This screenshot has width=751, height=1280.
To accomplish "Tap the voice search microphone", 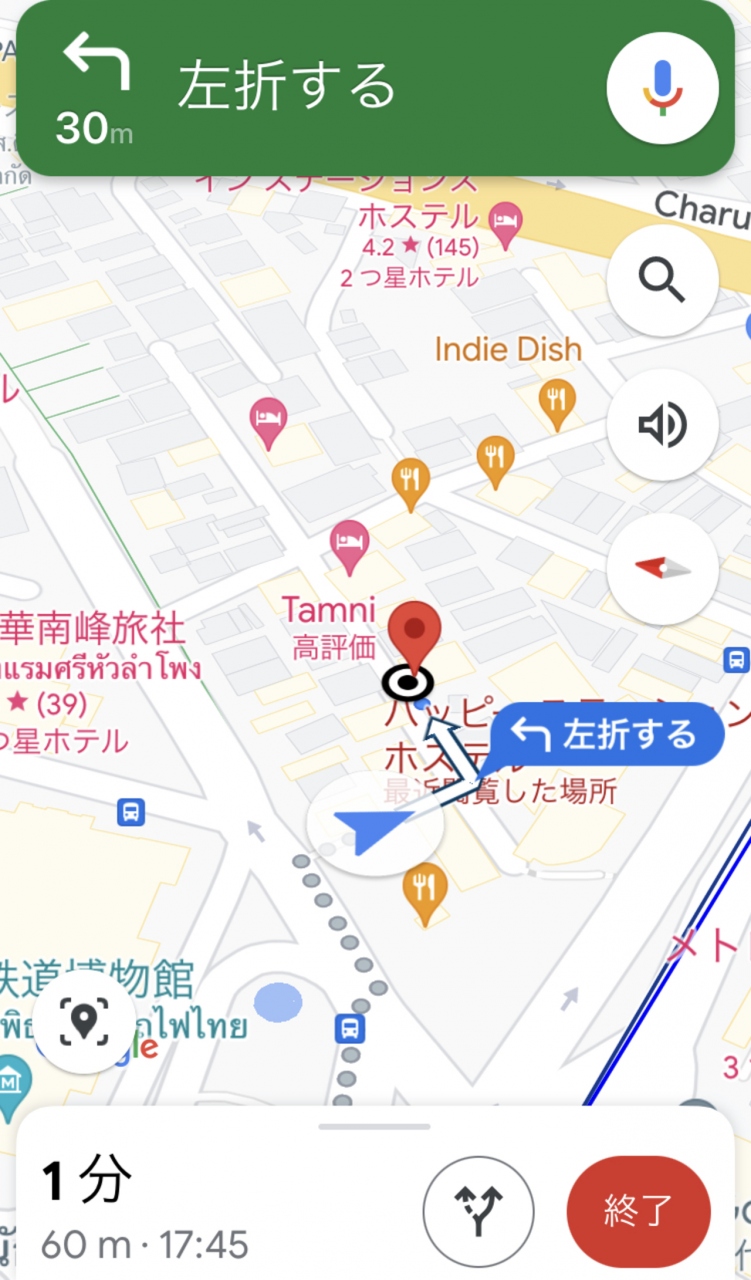I will pos(662,87).
